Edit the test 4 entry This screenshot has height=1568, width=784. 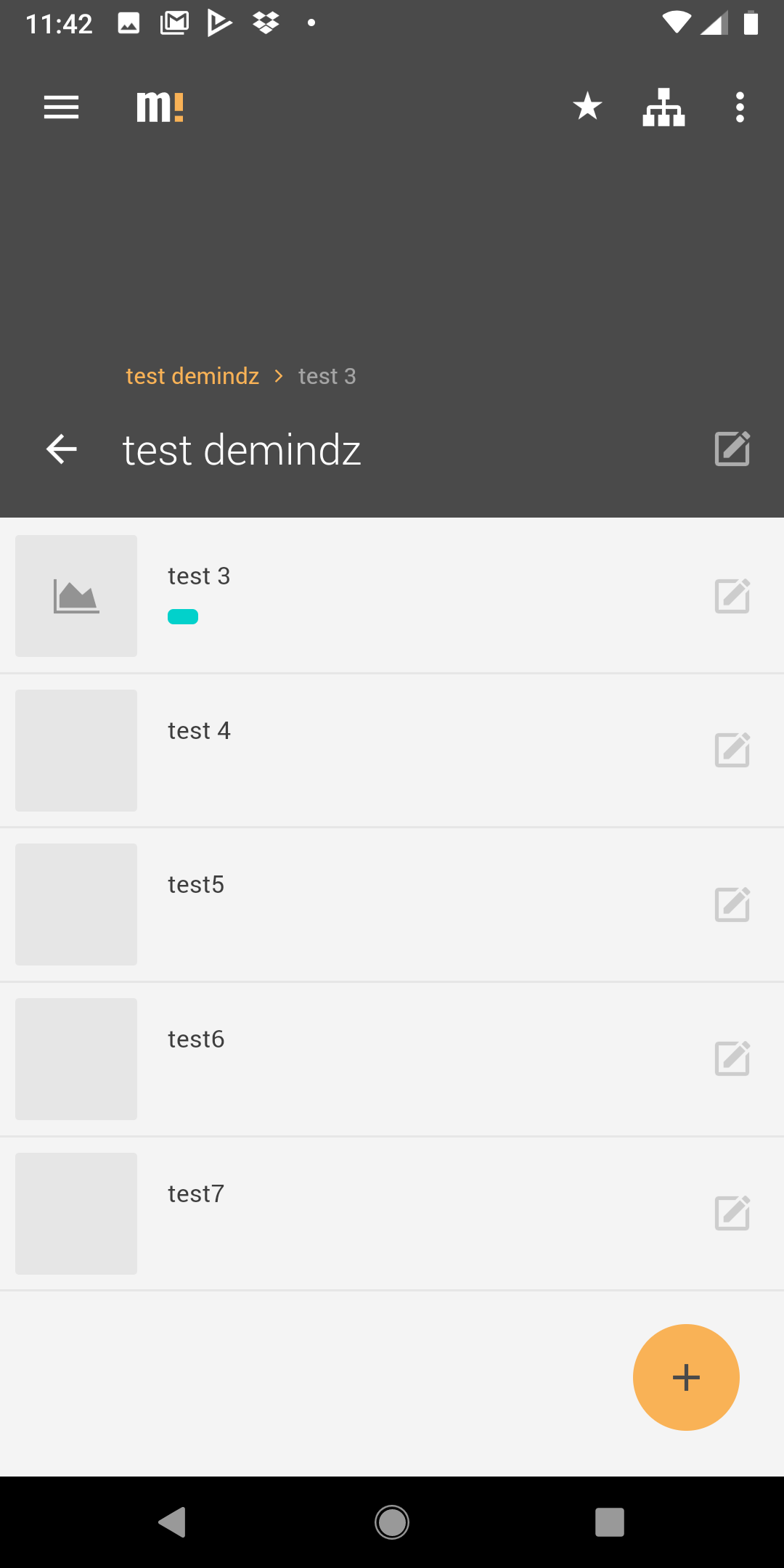click(732, 750)
